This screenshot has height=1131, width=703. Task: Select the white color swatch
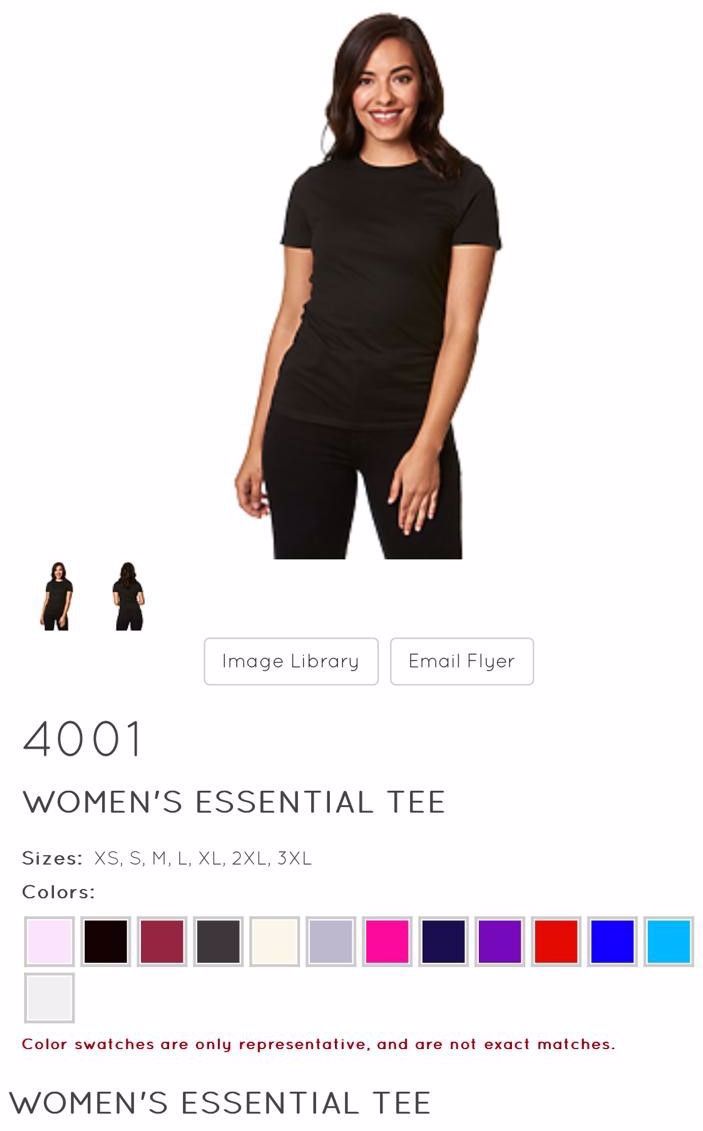click(x=49, y=998)
